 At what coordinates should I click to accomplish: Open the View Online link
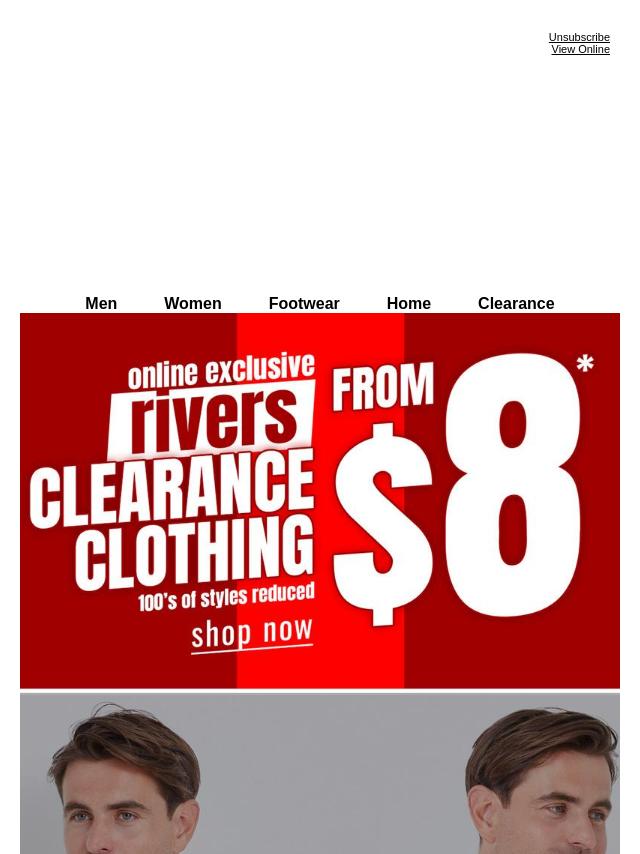click(x=580, y=49)
